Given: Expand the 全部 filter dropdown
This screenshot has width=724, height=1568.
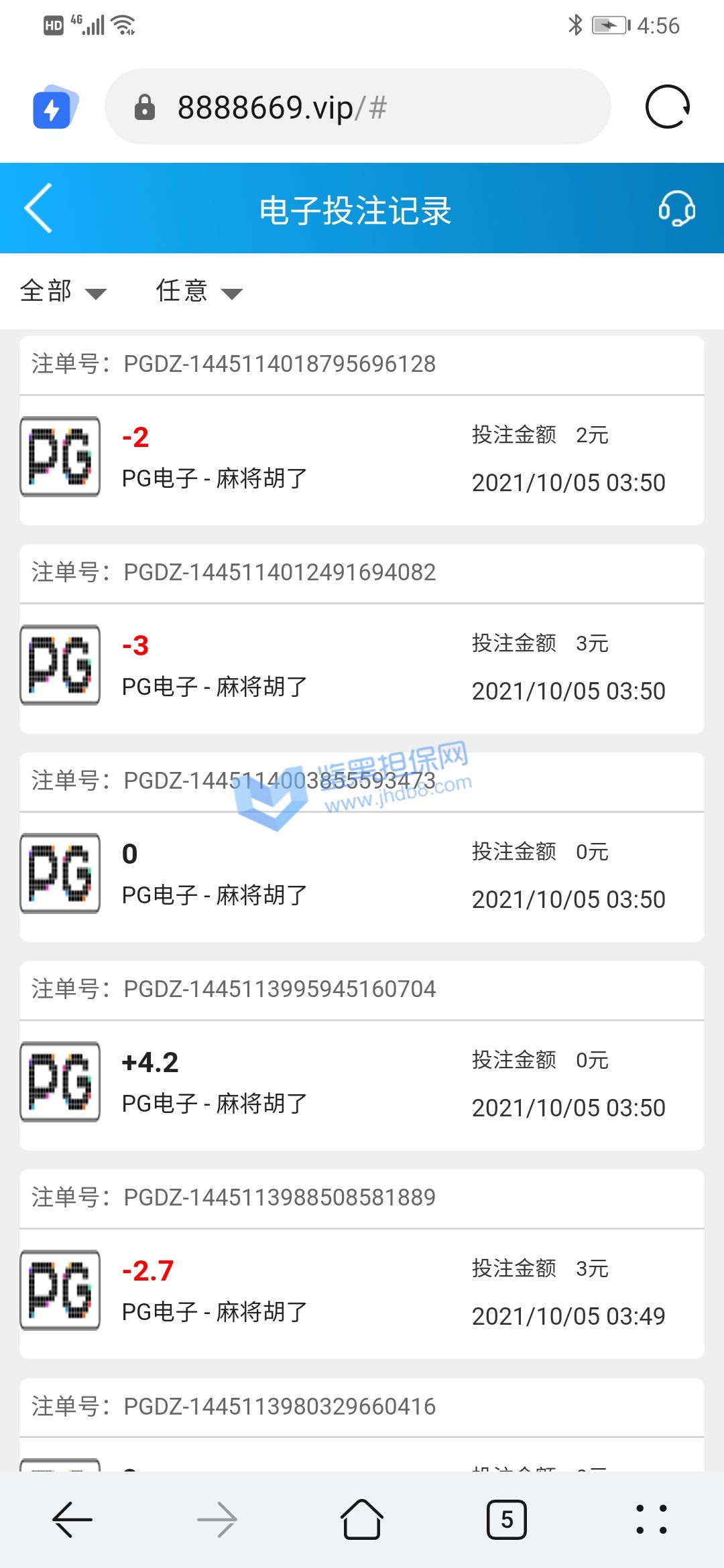Looking at the screenshot, I should (x=63, y=291).
